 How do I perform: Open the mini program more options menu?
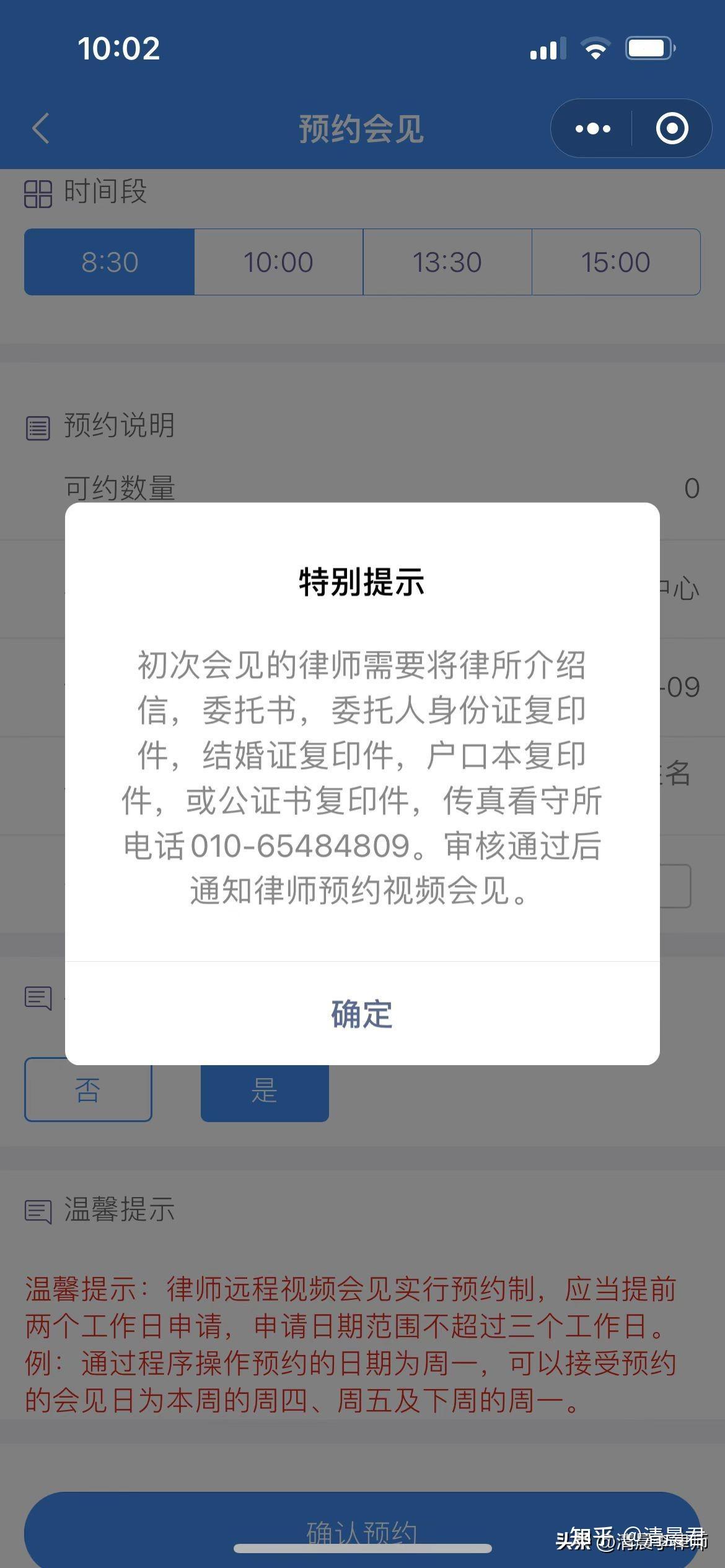[x=592, y=129]
